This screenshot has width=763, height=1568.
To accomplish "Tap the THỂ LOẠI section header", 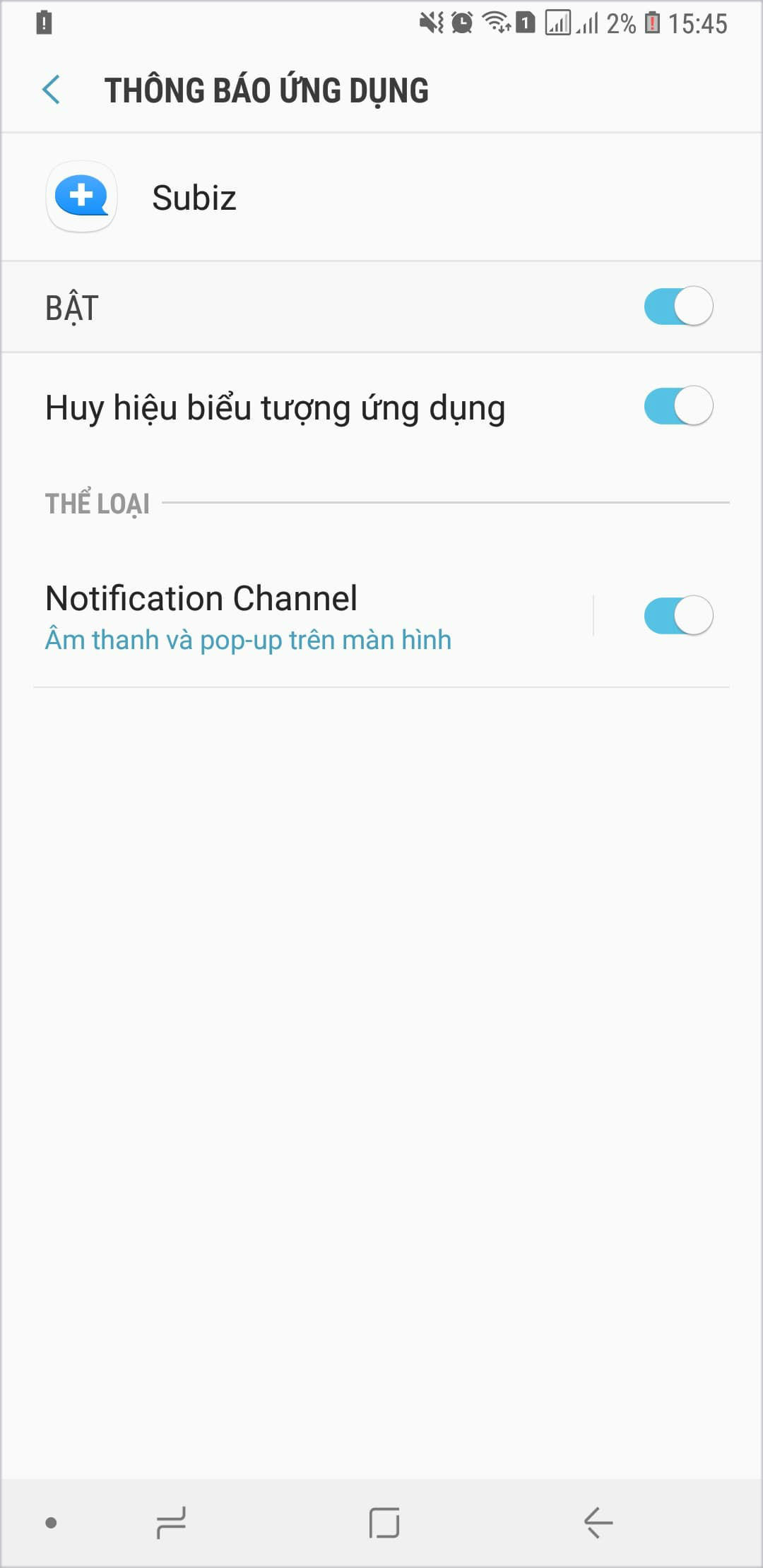I will pos(97,503).
